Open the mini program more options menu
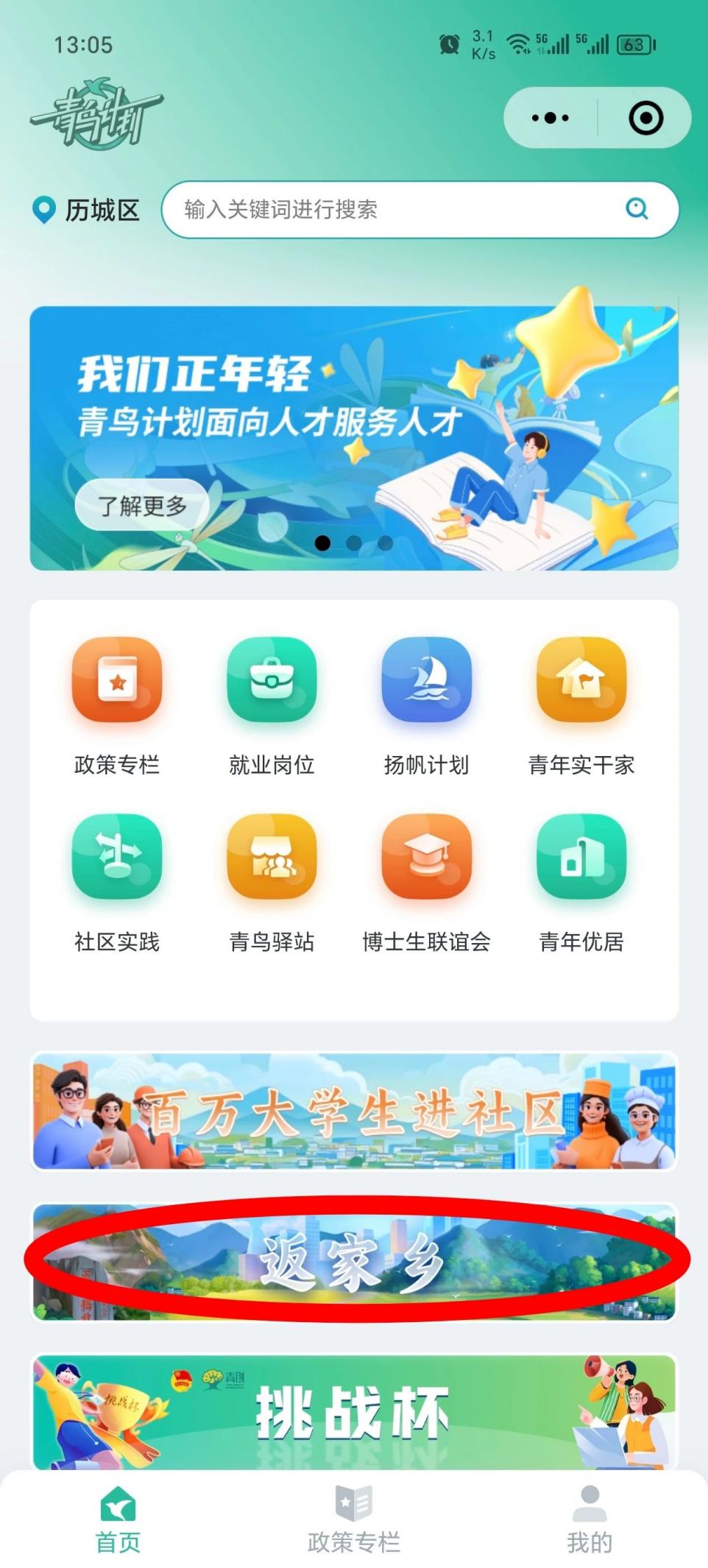This screenshot has width=708, height=1568. click(550, 118)
